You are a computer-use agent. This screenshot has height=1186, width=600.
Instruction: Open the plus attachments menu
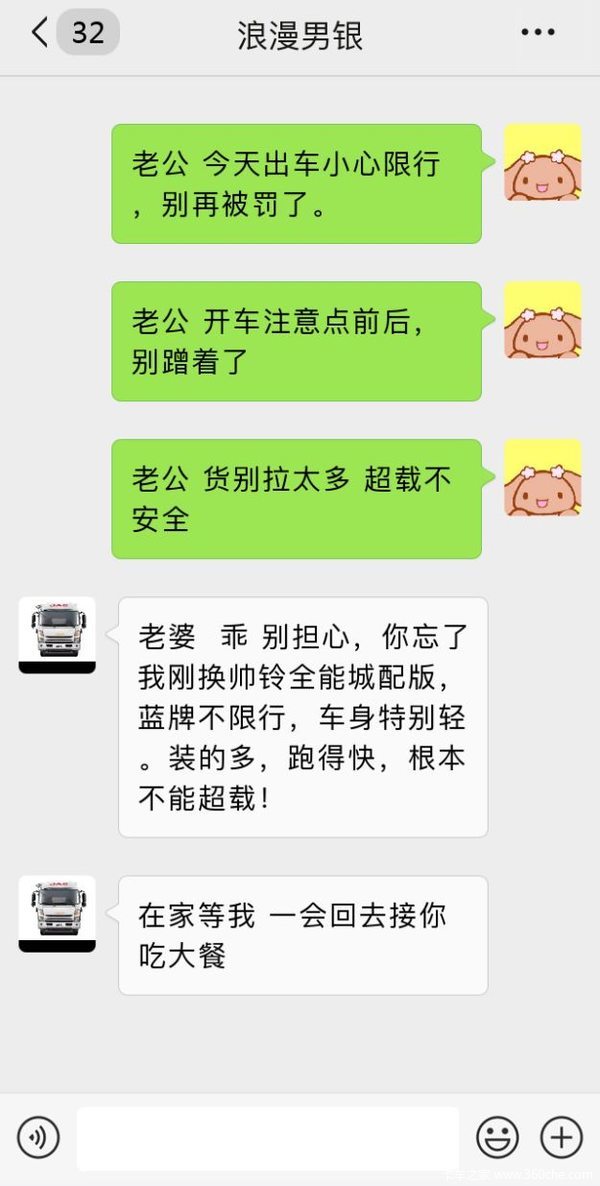click(x=561, y=1137)
